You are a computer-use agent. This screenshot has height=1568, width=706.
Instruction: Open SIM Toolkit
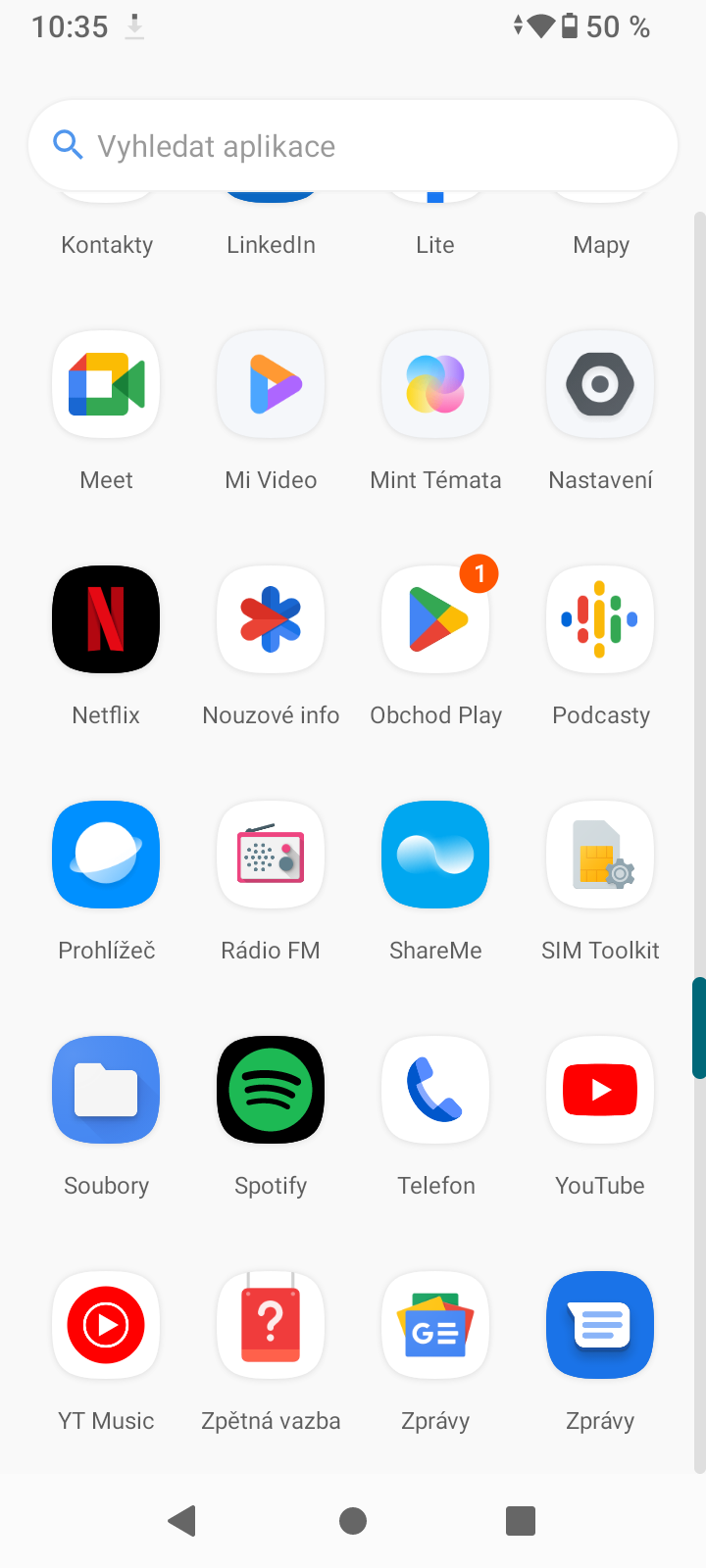pos(600,855)
